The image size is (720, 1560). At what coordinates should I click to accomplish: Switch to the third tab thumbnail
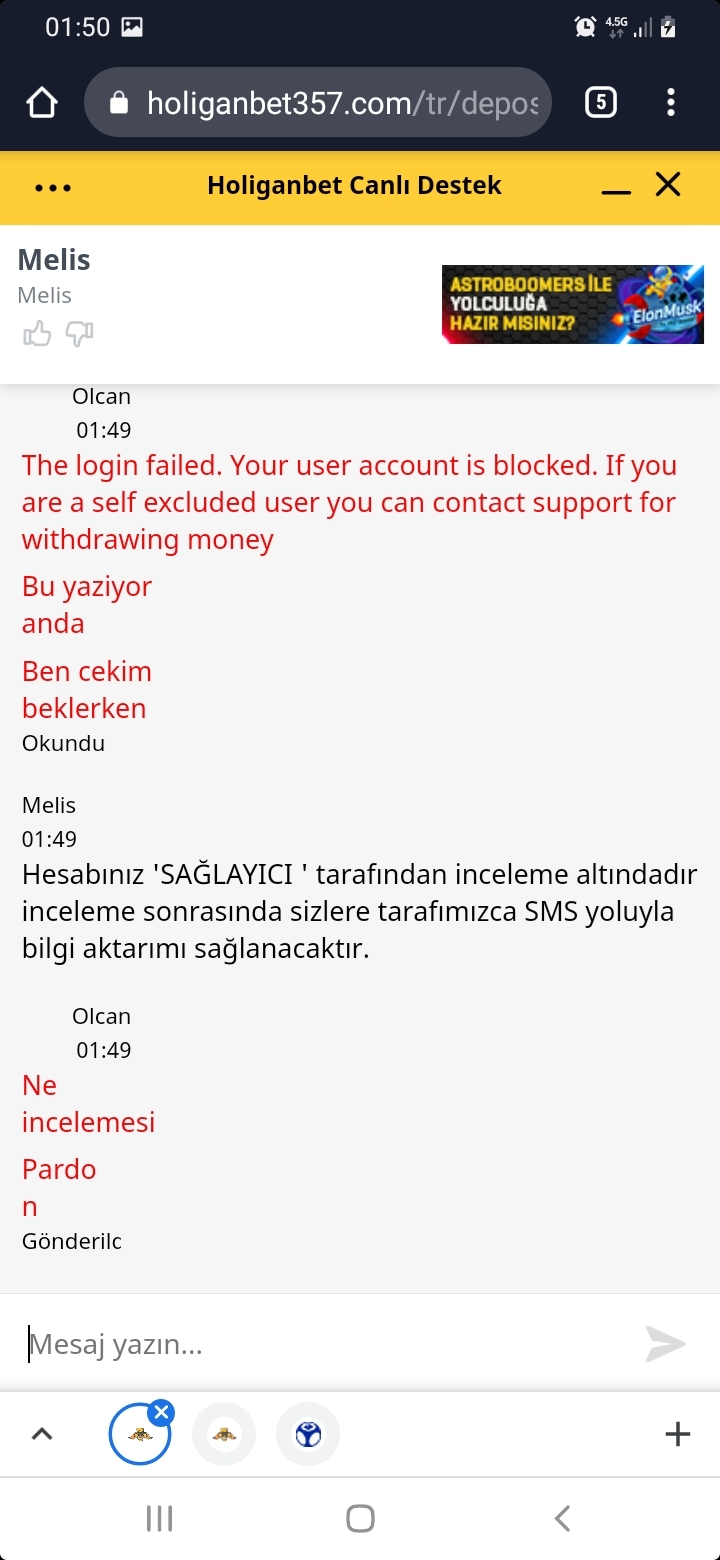tap(308, 1435)
